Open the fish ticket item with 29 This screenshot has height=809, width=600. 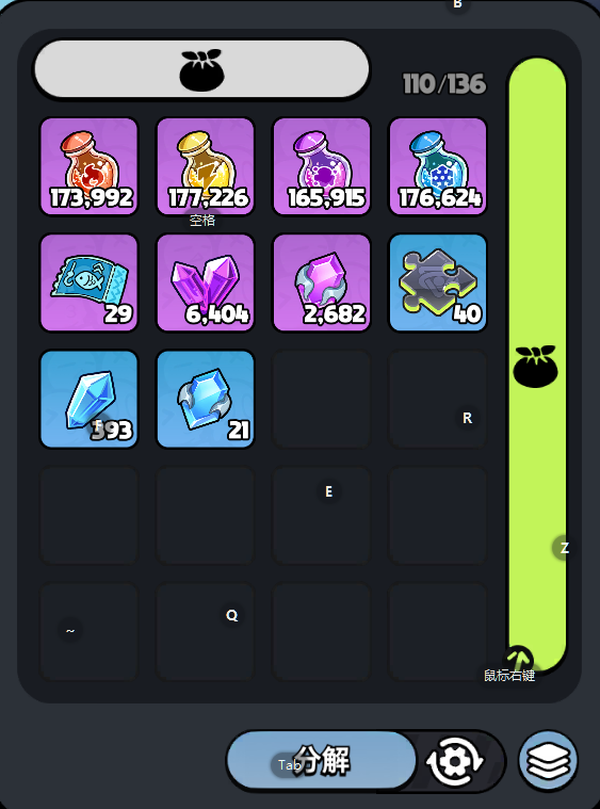click(89, 282)
